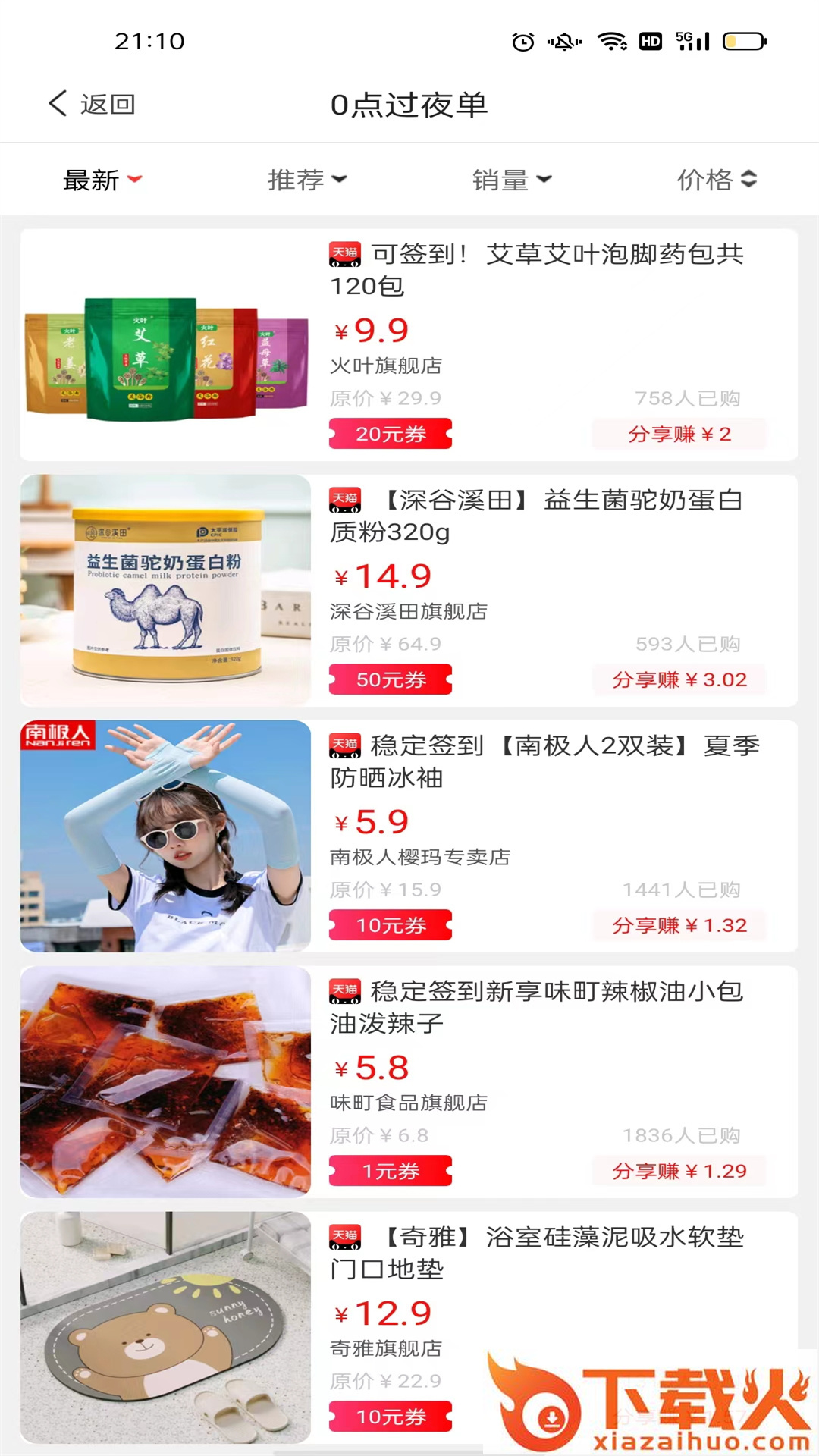819x1456 pixels.
Task: Go back using the 返回 button
Action: 92,104
